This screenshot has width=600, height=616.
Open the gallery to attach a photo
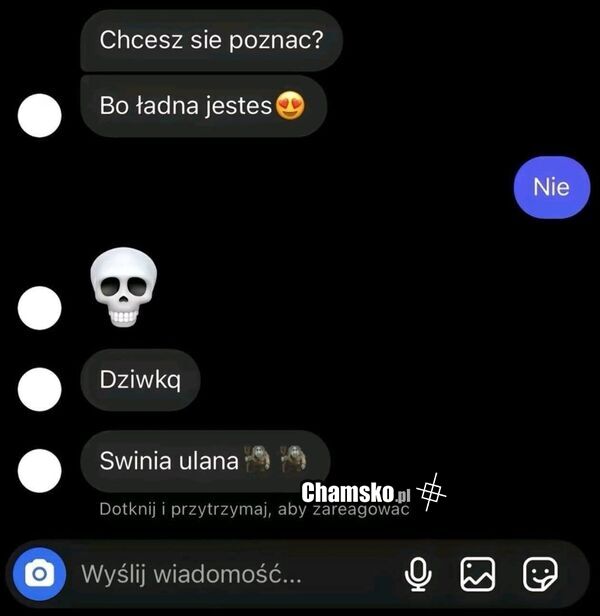[x=477, y=574]
